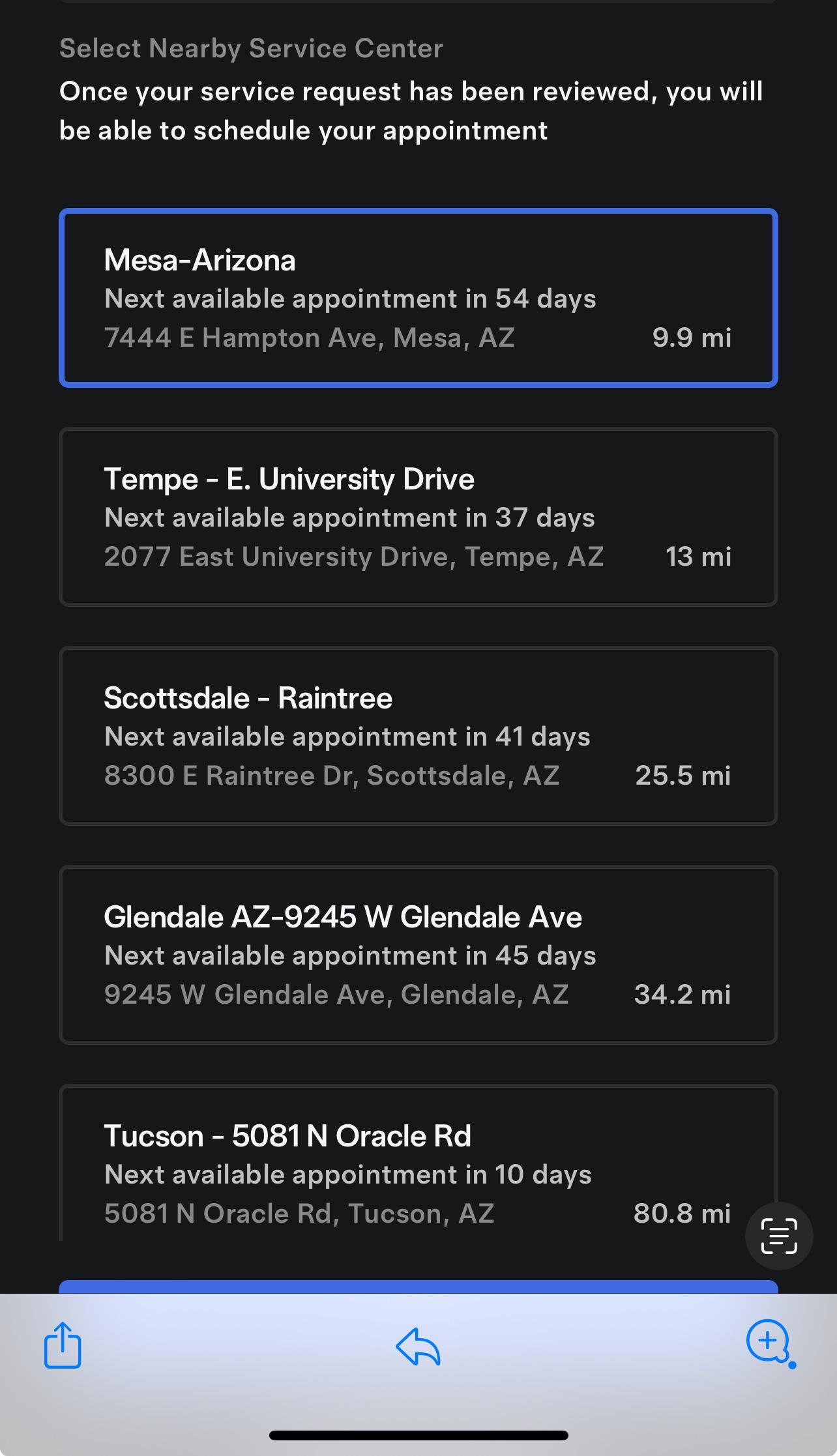Image resolution: width=837 pixels, height=1456 pixels.
Task: Tap the reply arrow in toolbar
Action: pyautogui.click(x=418, y=1347)
